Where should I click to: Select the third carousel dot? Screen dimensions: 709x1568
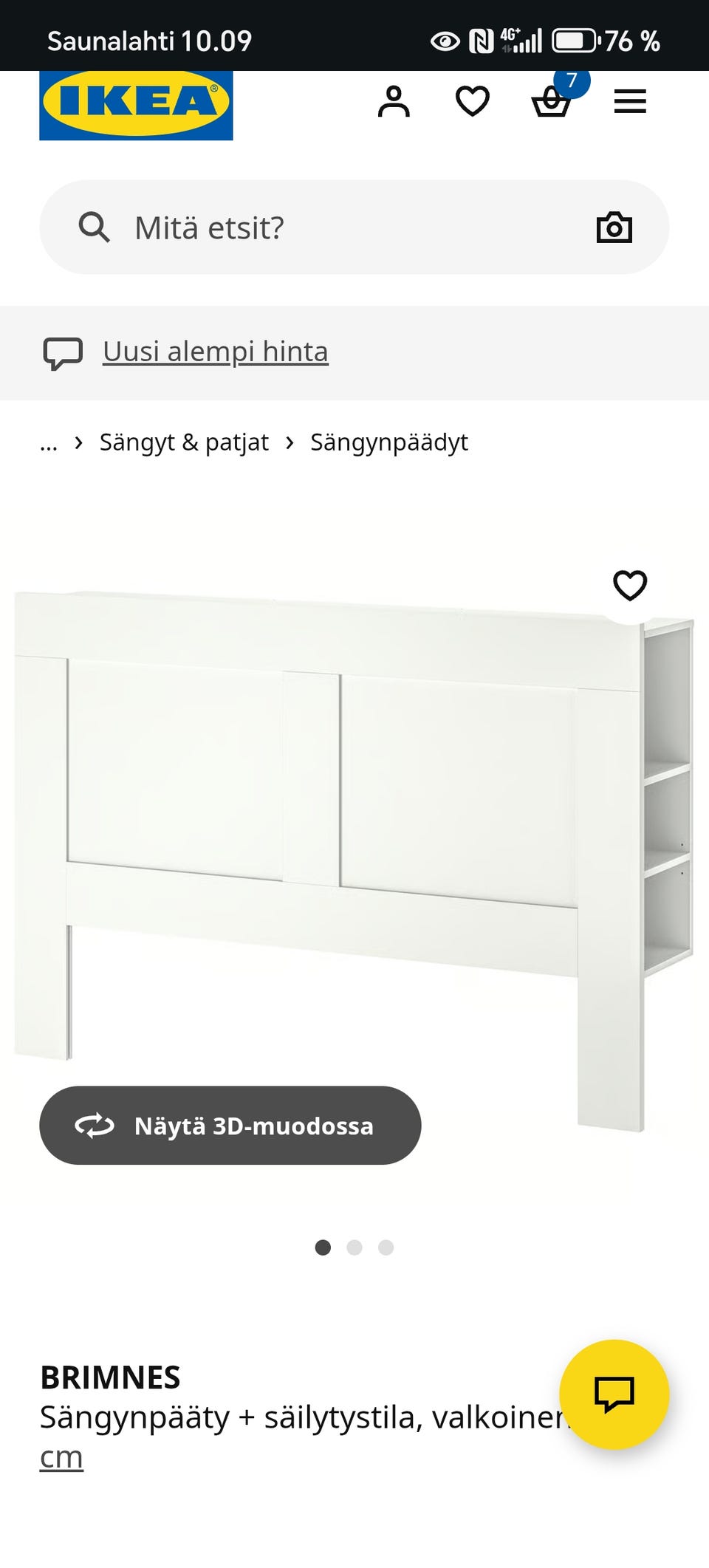[386, 1247]
